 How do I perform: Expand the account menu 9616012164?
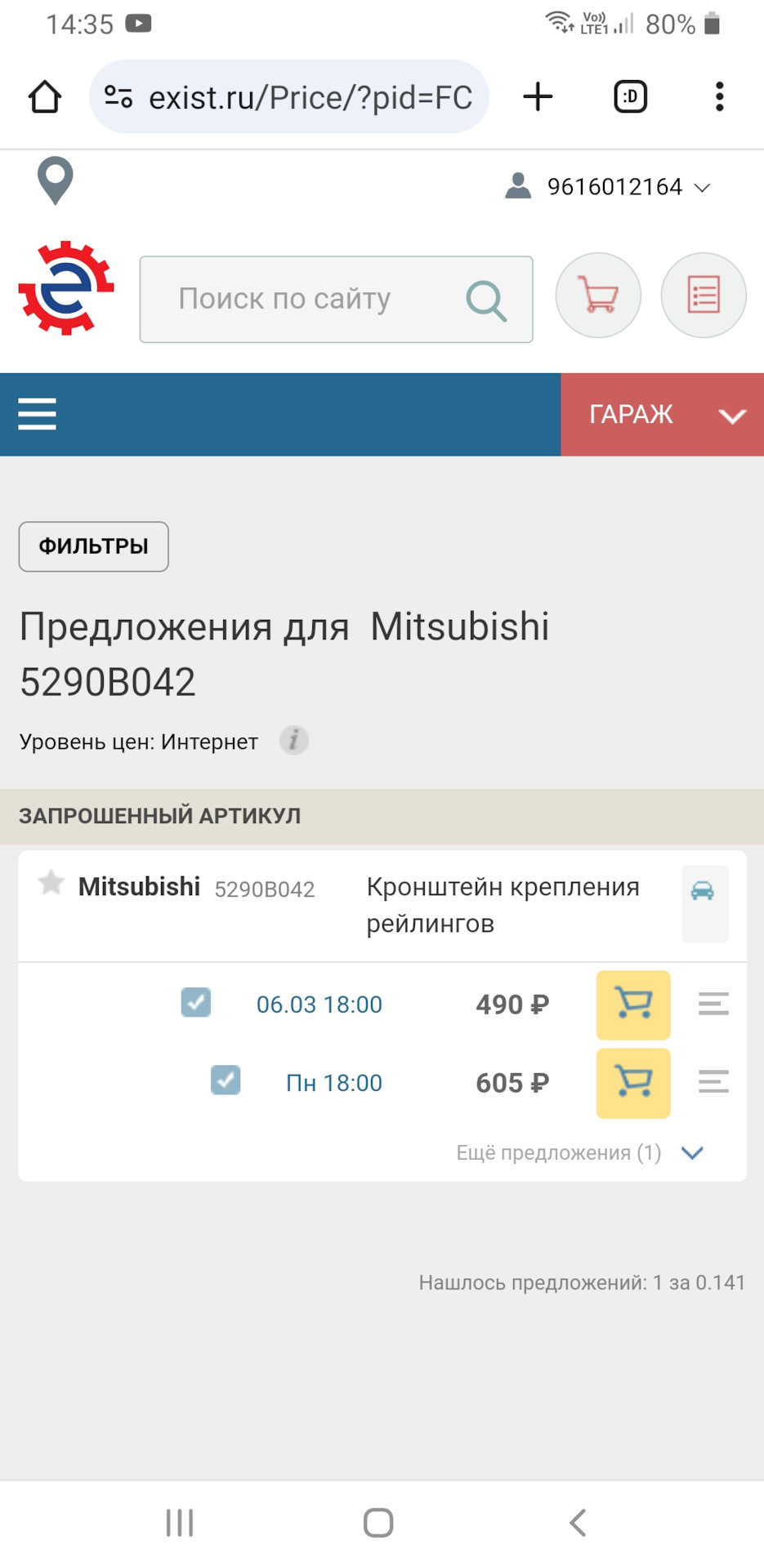608,187
